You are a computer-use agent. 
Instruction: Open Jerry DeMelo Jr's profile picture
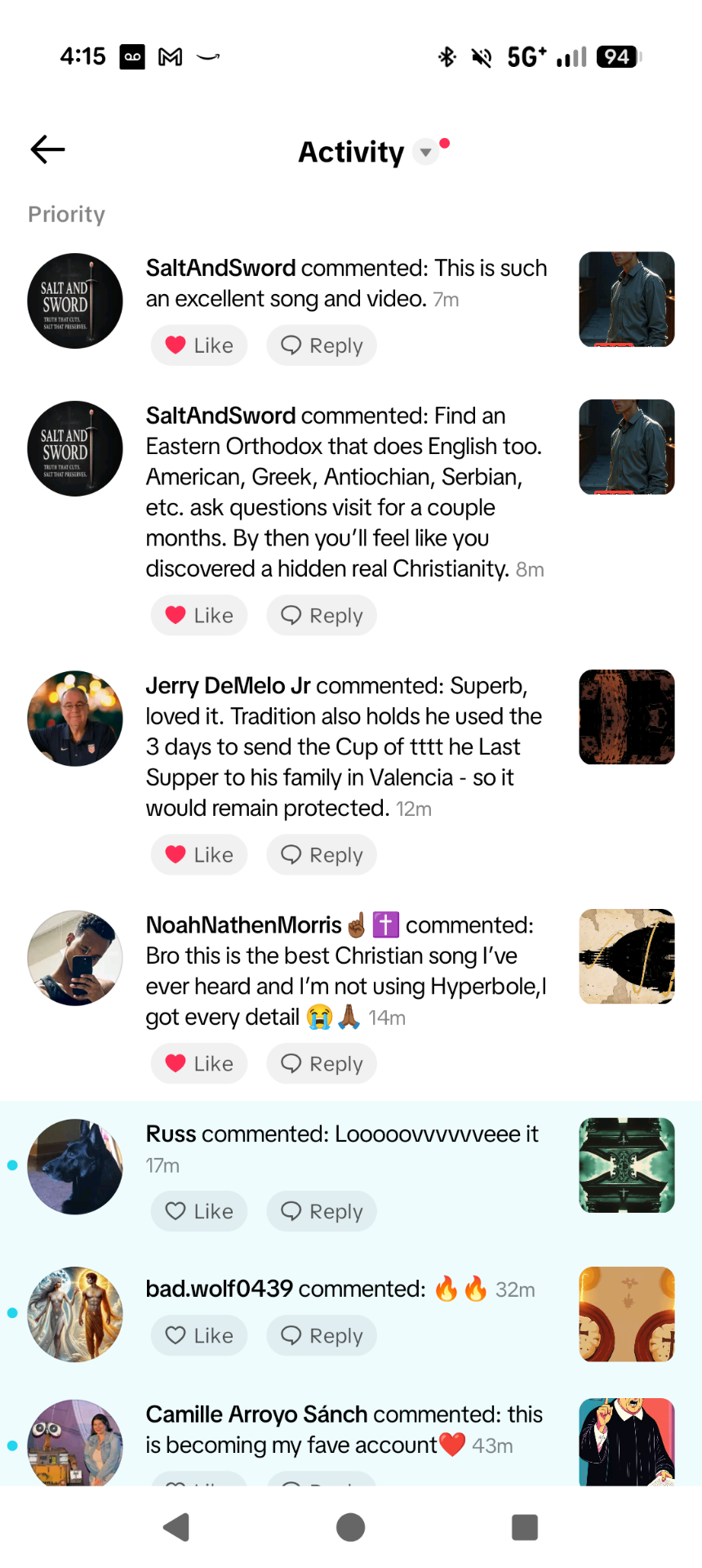coord(75,719)
